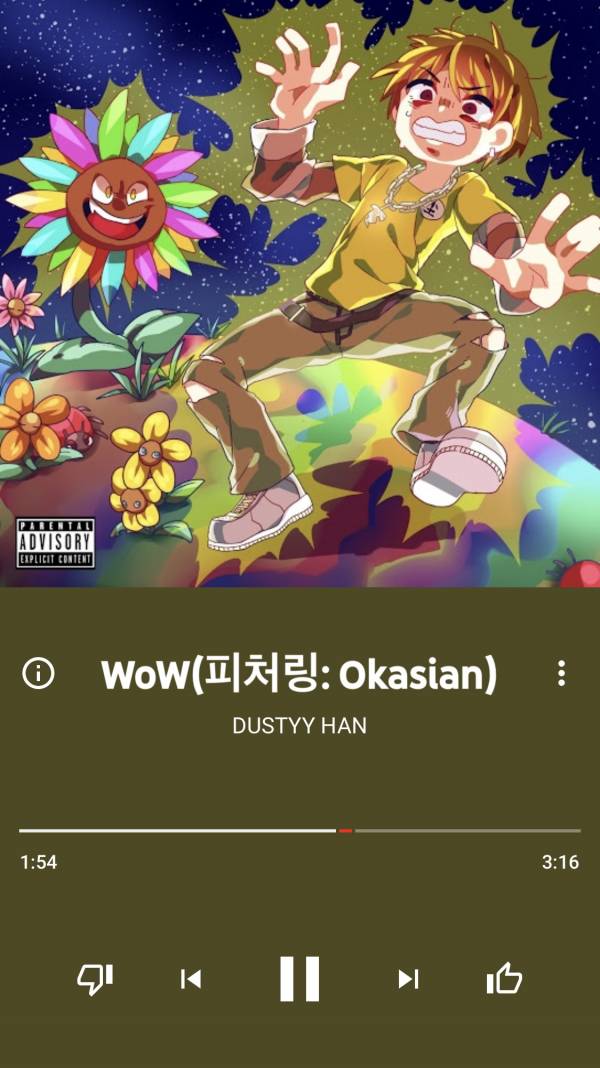
Task: Like the song with thumbs up
Action: point(505,978)
